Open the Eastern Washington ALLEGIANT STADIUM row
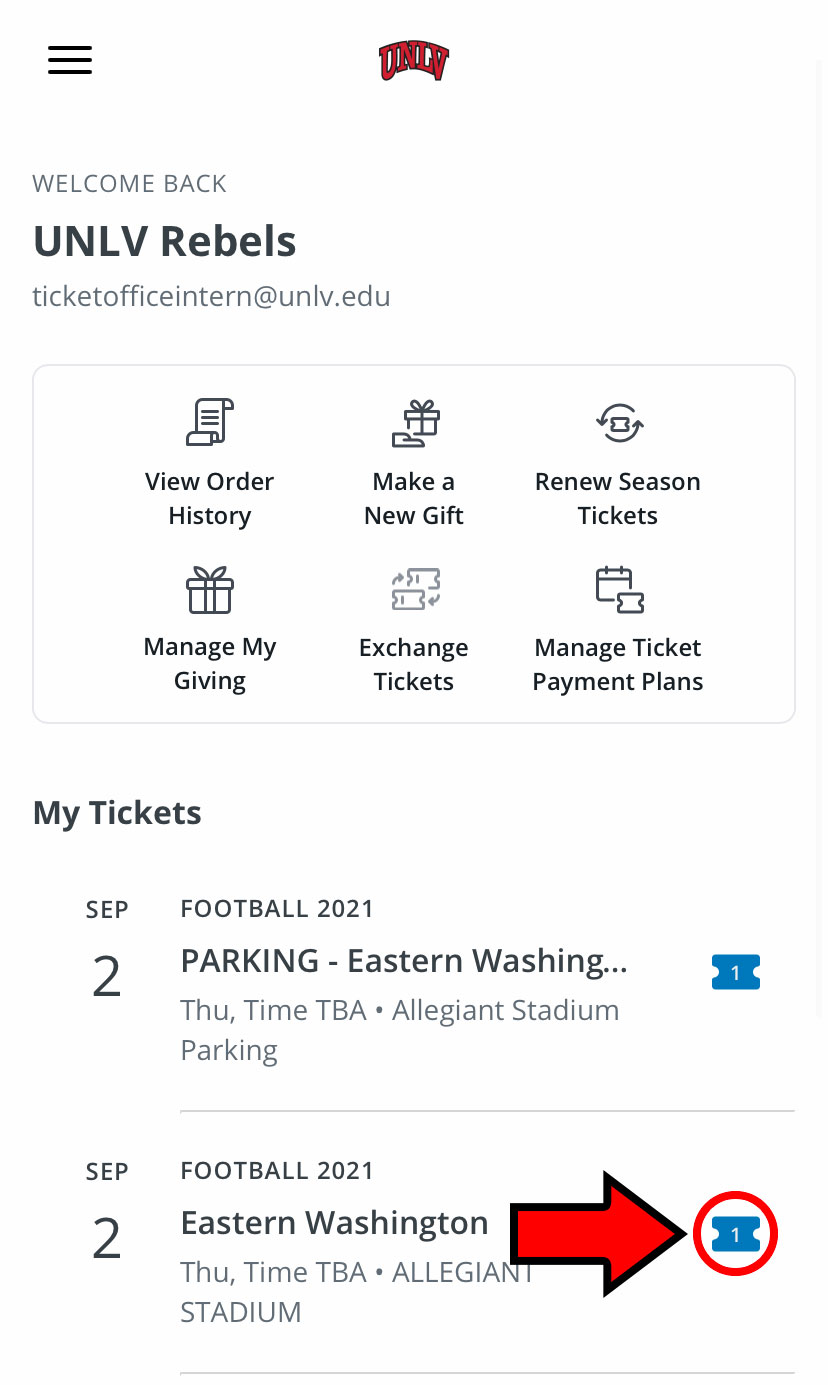828x1385 pixels. pyautogui.click(x=414, y=1242)
